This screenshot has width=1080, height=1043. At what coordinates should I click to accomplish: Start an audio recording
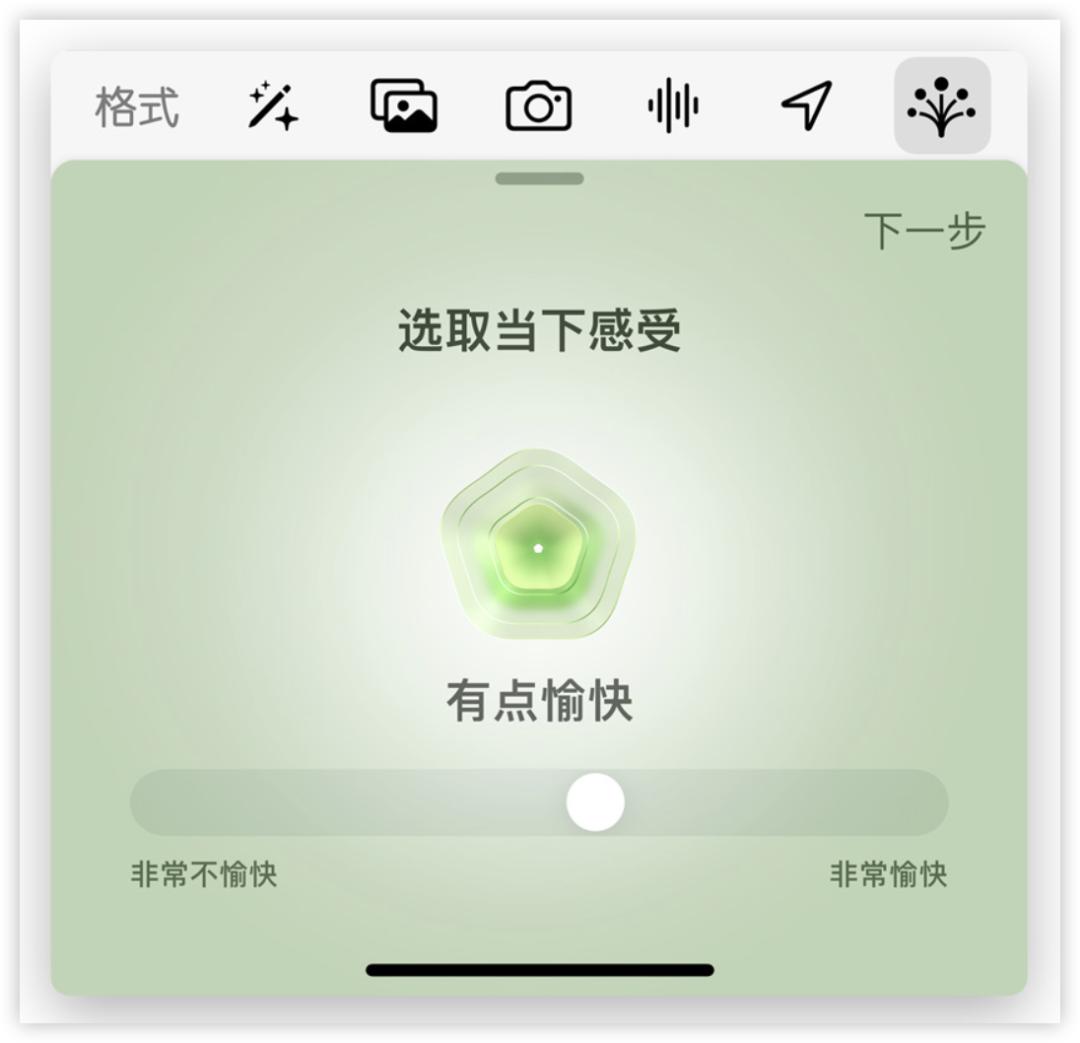point(672,106)
